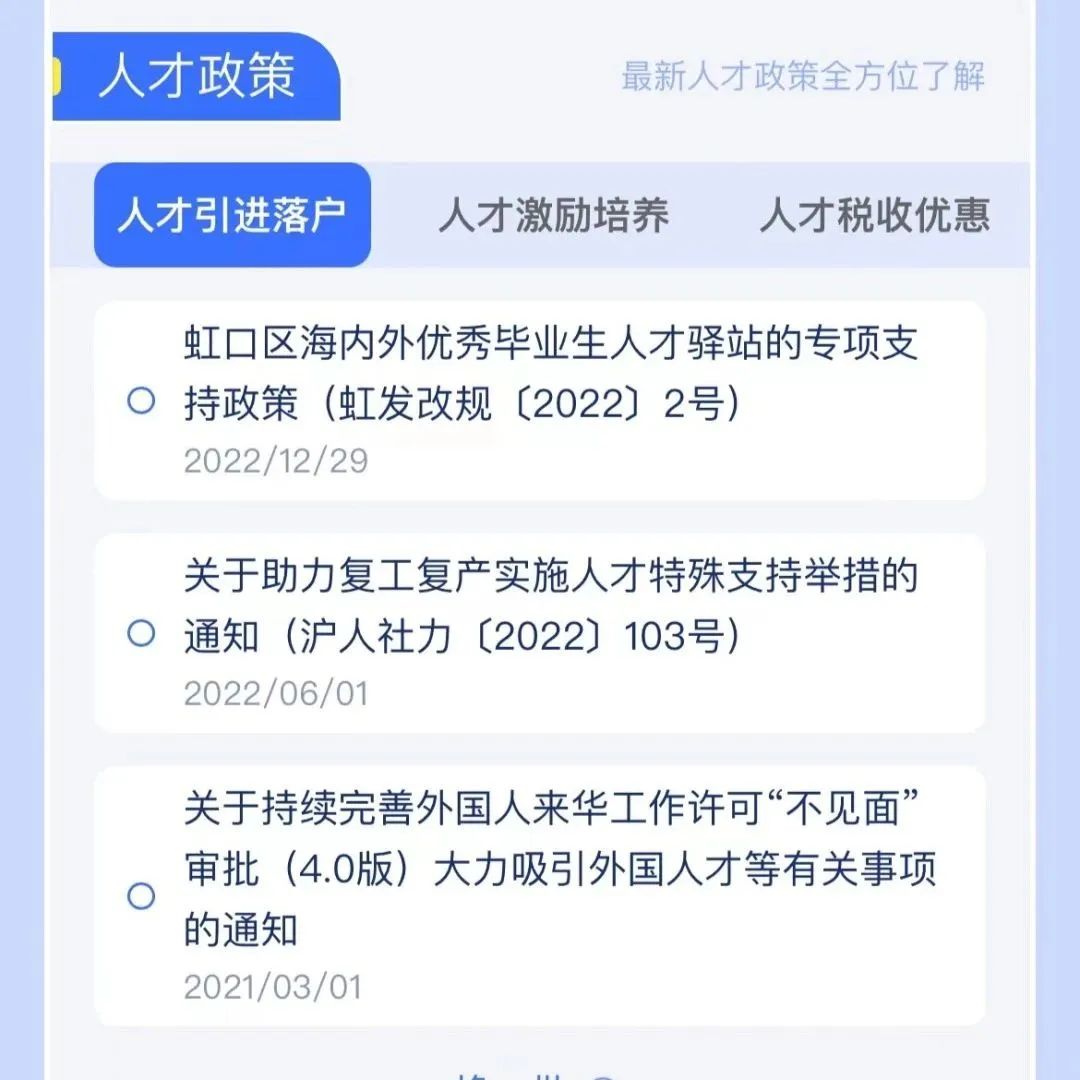The image size is (1080, 1080).
Task: Open the 虹口区海内外优秀毕业生人才驿站 policy
Action: click(x=550, y=374)
